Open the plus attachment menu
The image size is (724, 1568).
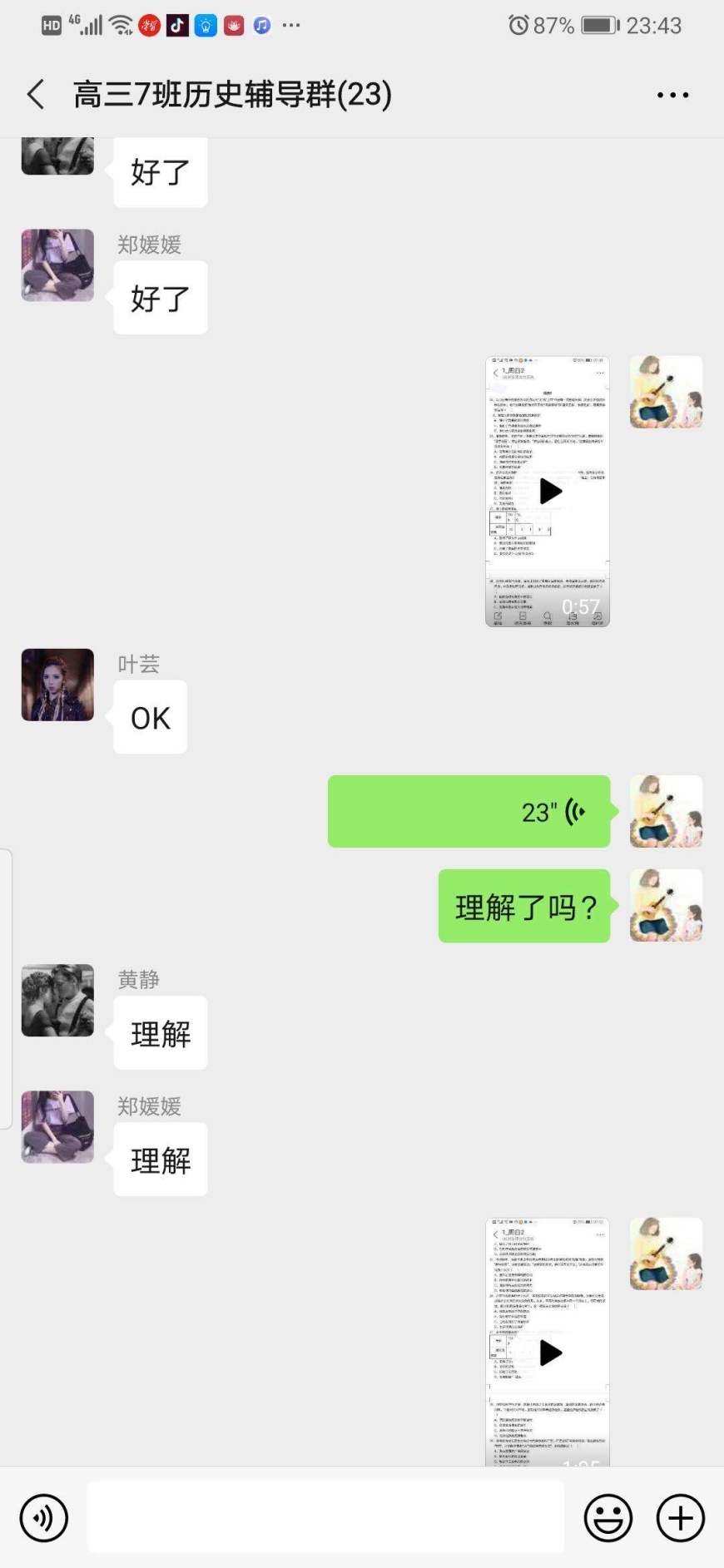[681, 1518]
